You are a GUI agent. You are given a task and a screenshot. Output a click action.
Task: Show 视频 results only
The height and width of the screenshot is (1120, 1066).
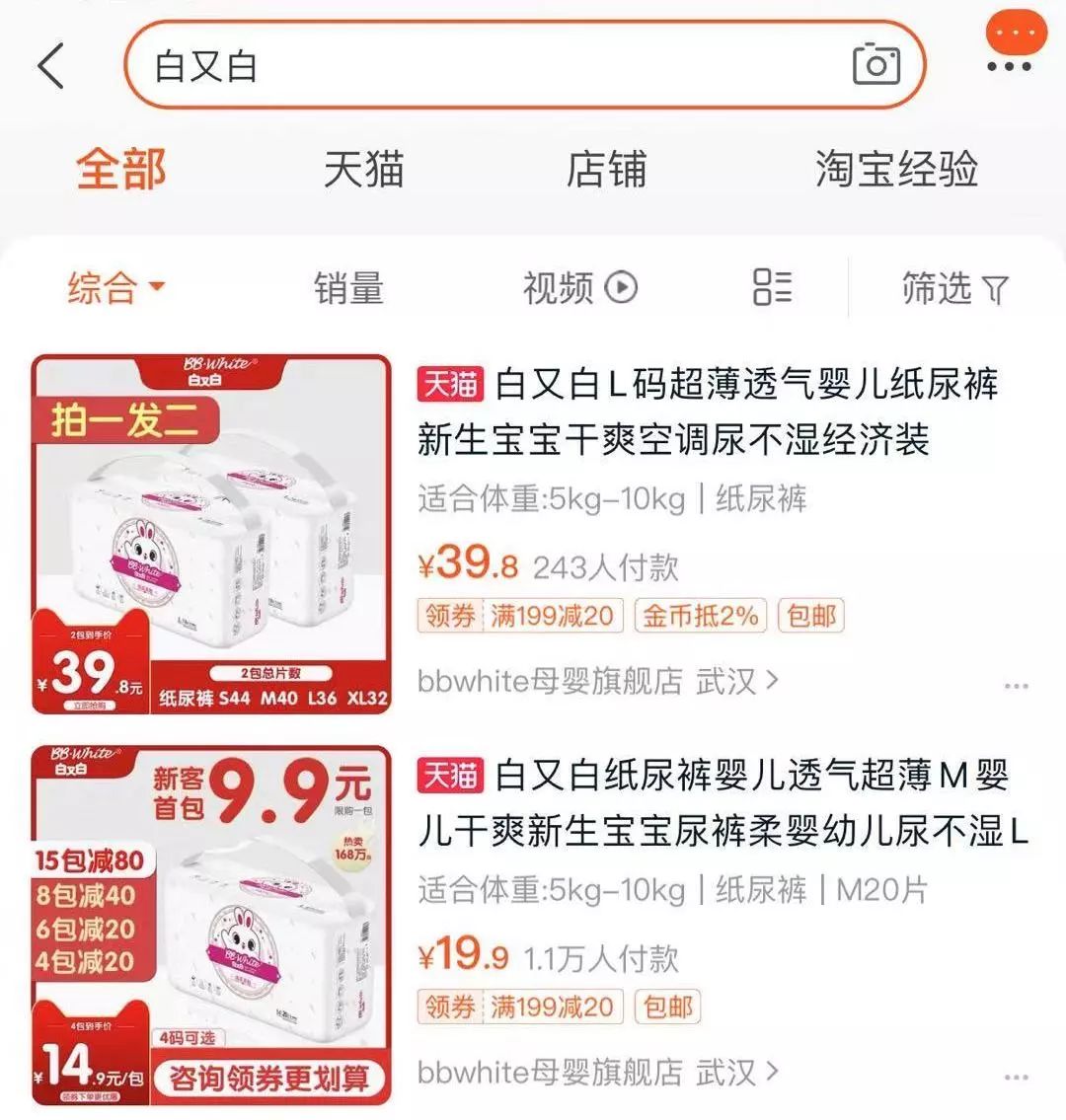(x=579, y=288)
